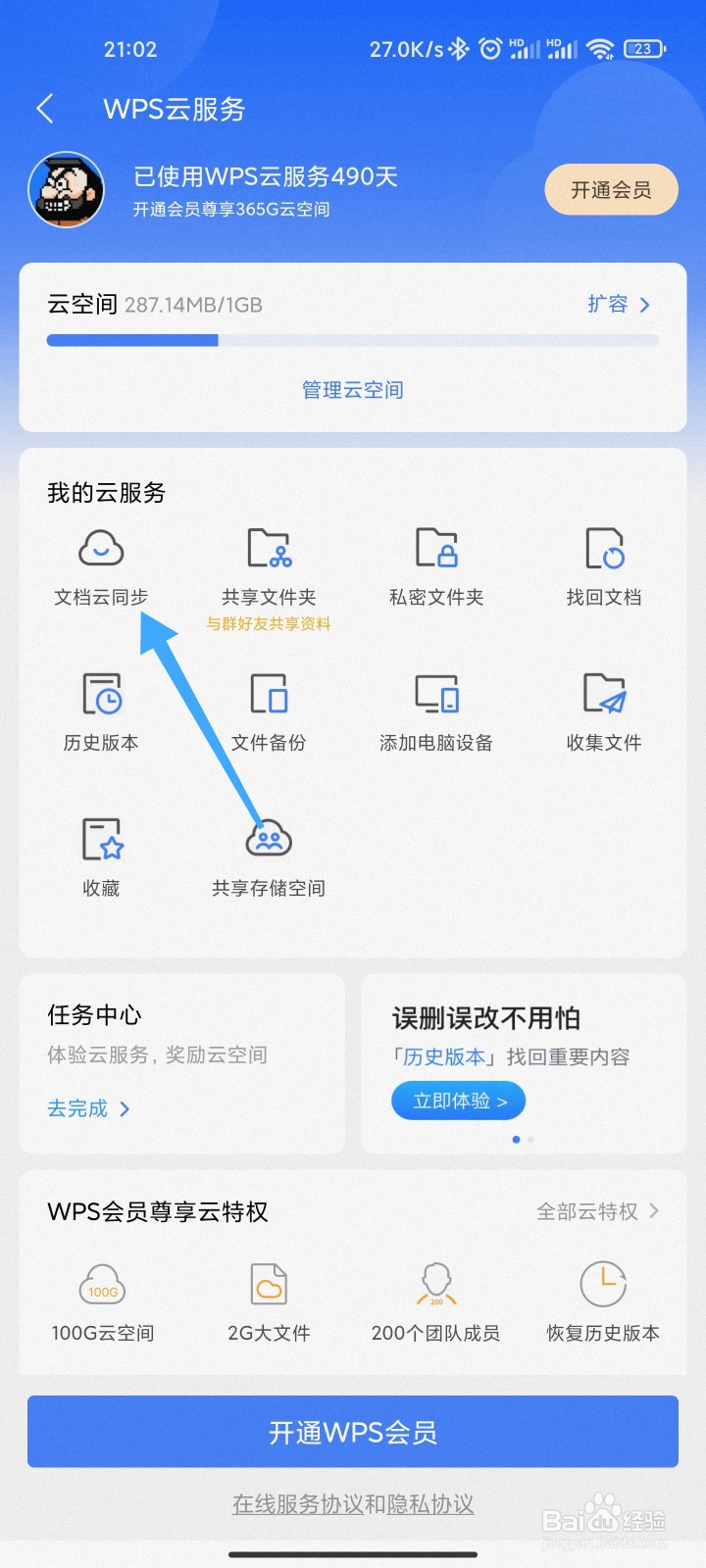Select the 私密文件夹 private folder icon
The image size is (706, 1568).
point(435,550)
